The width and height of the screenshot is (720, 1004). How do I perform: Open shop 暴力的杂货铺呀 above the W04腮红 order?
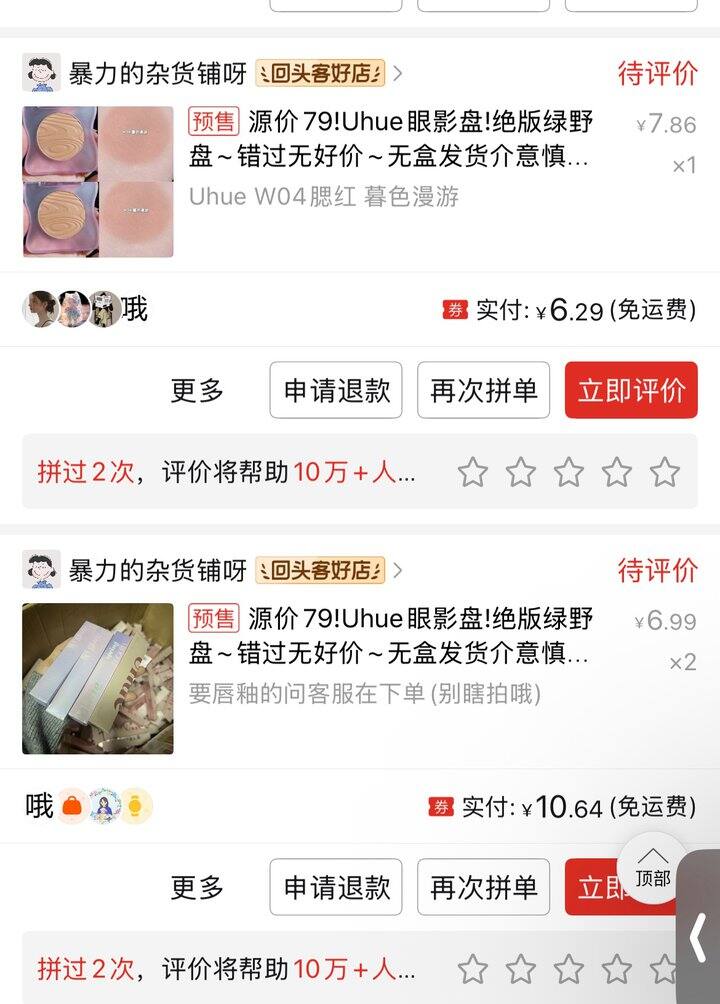[x=157, y=72]
